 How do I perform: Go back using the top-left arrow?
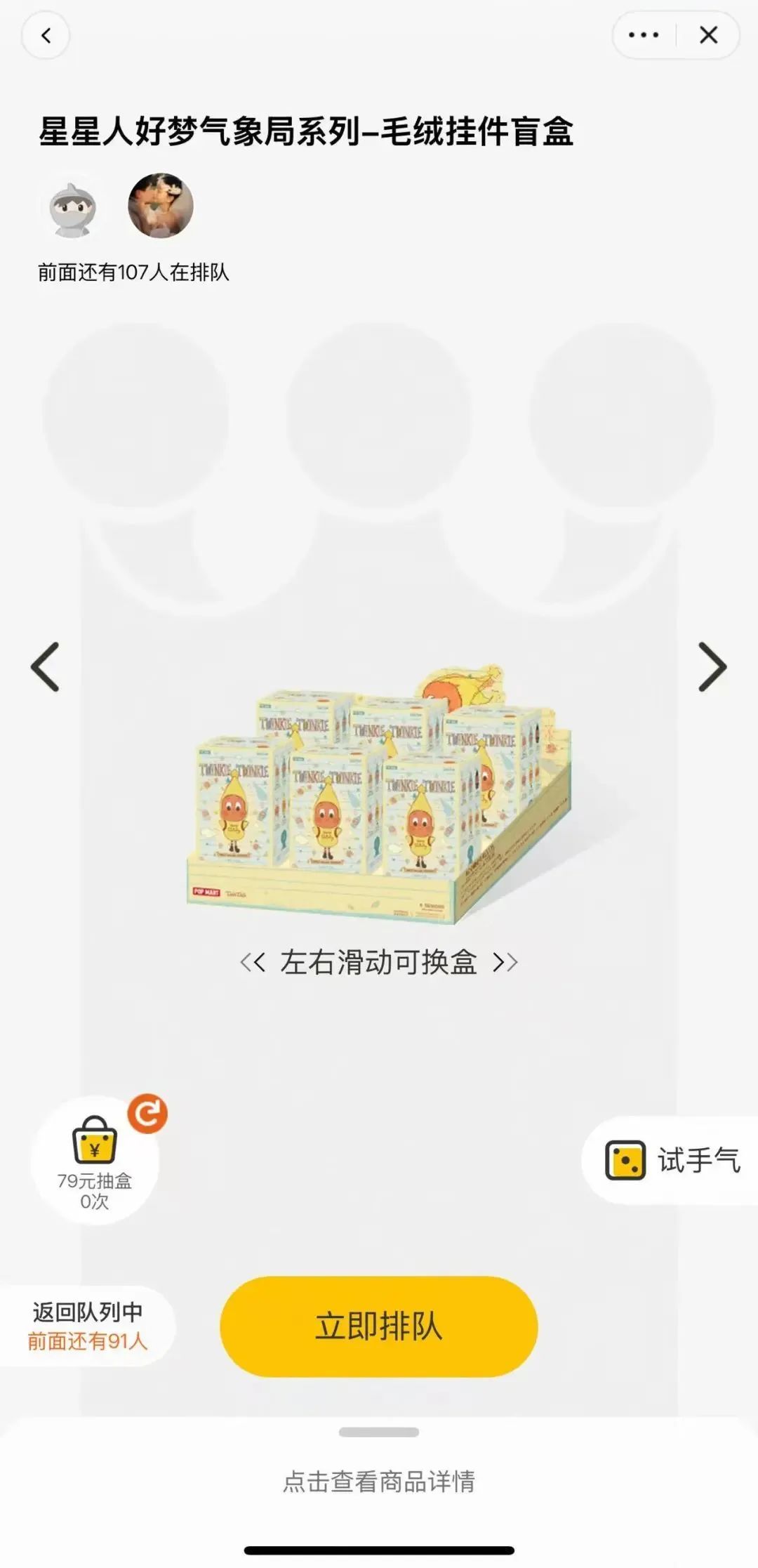tap(46, 35)
